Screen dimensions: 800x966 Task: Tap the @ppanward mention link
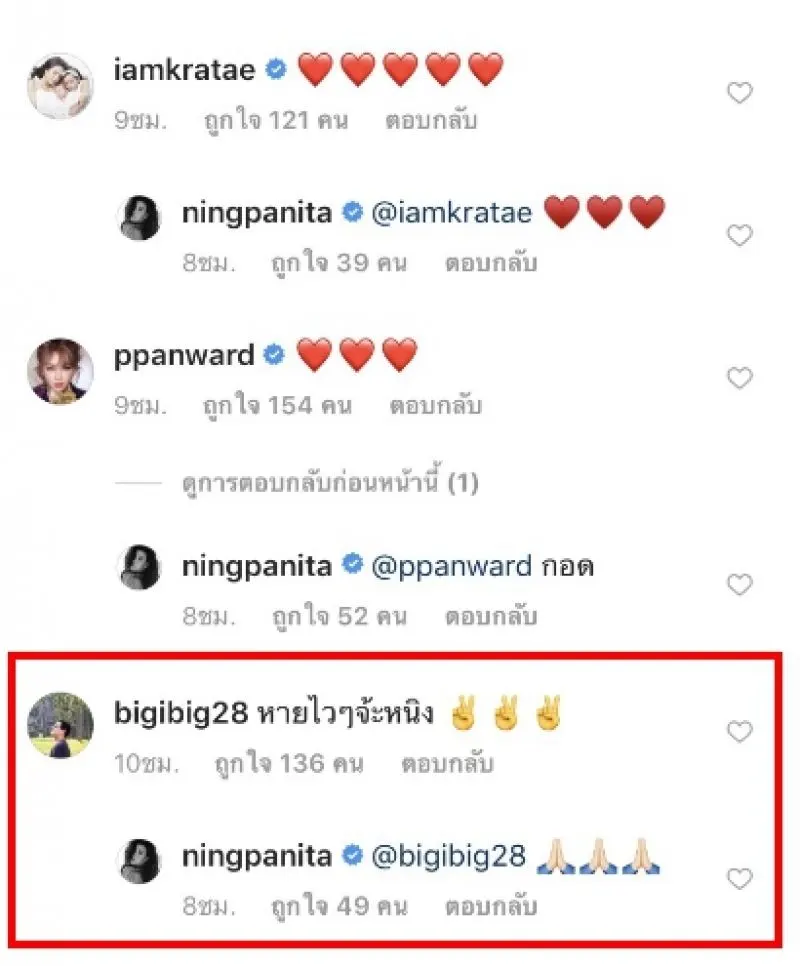(x=451, y=566)
